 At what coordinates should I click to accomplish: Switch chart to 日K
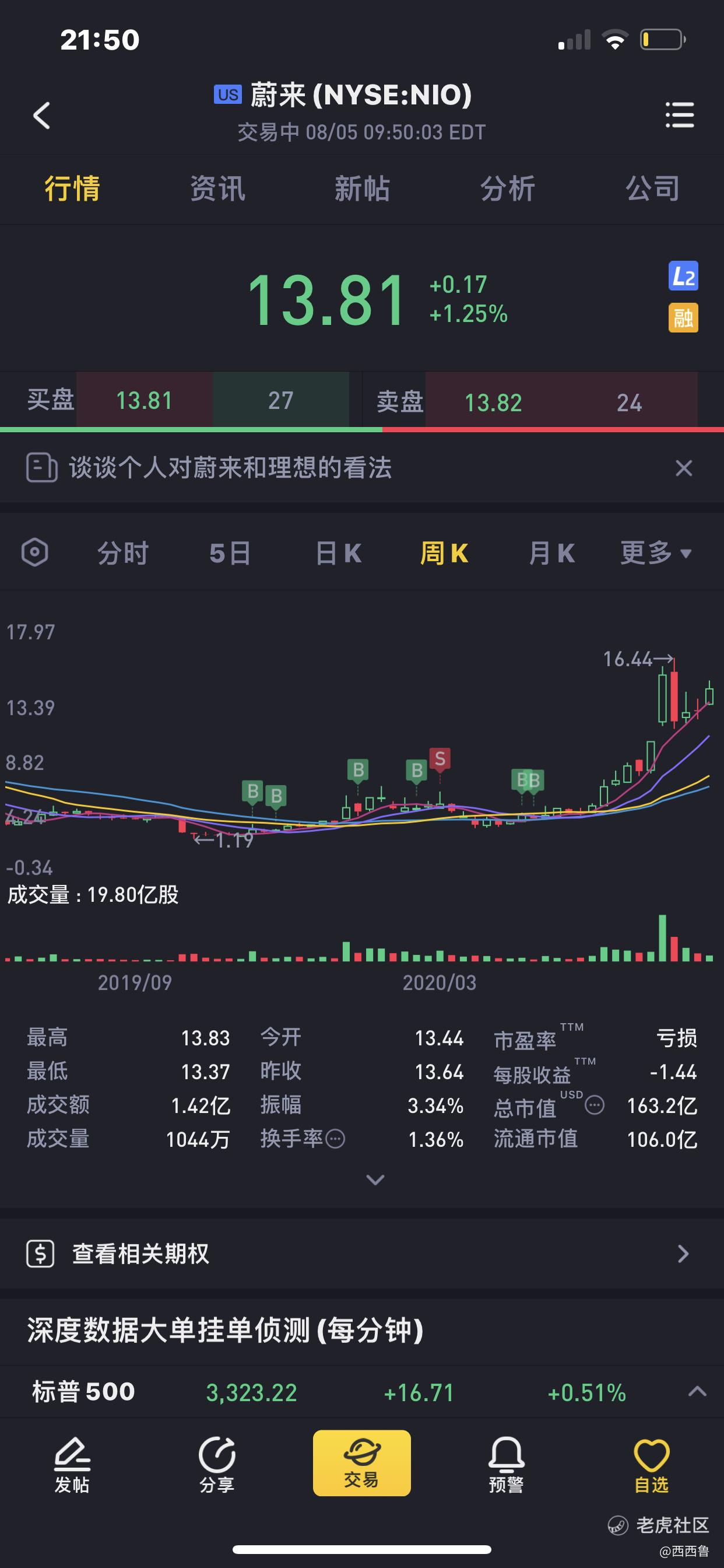pyautogui.click(x=338, y=554)
